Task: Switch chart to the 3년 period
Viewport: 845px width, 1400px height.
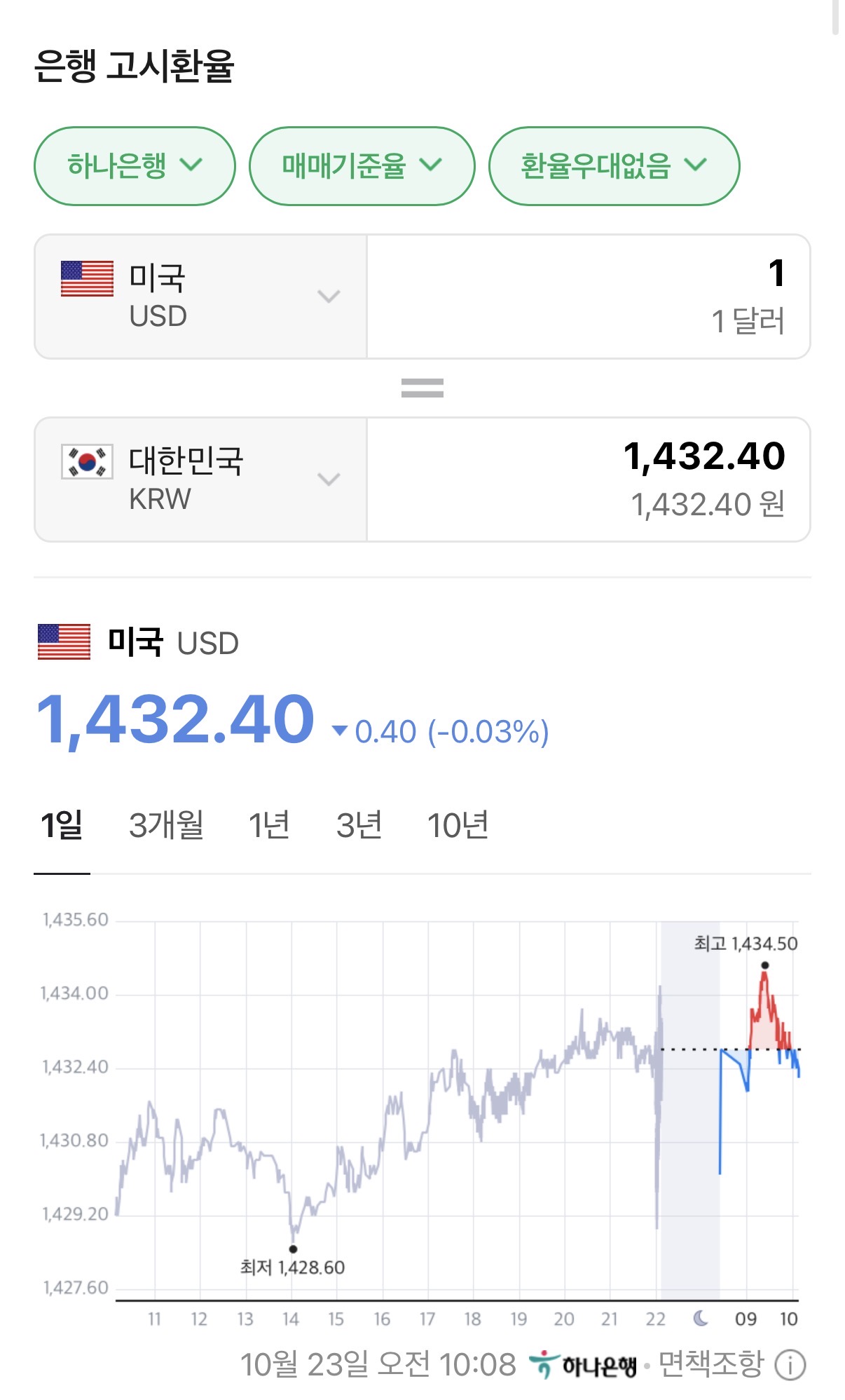Action: (x=359, y=825)
